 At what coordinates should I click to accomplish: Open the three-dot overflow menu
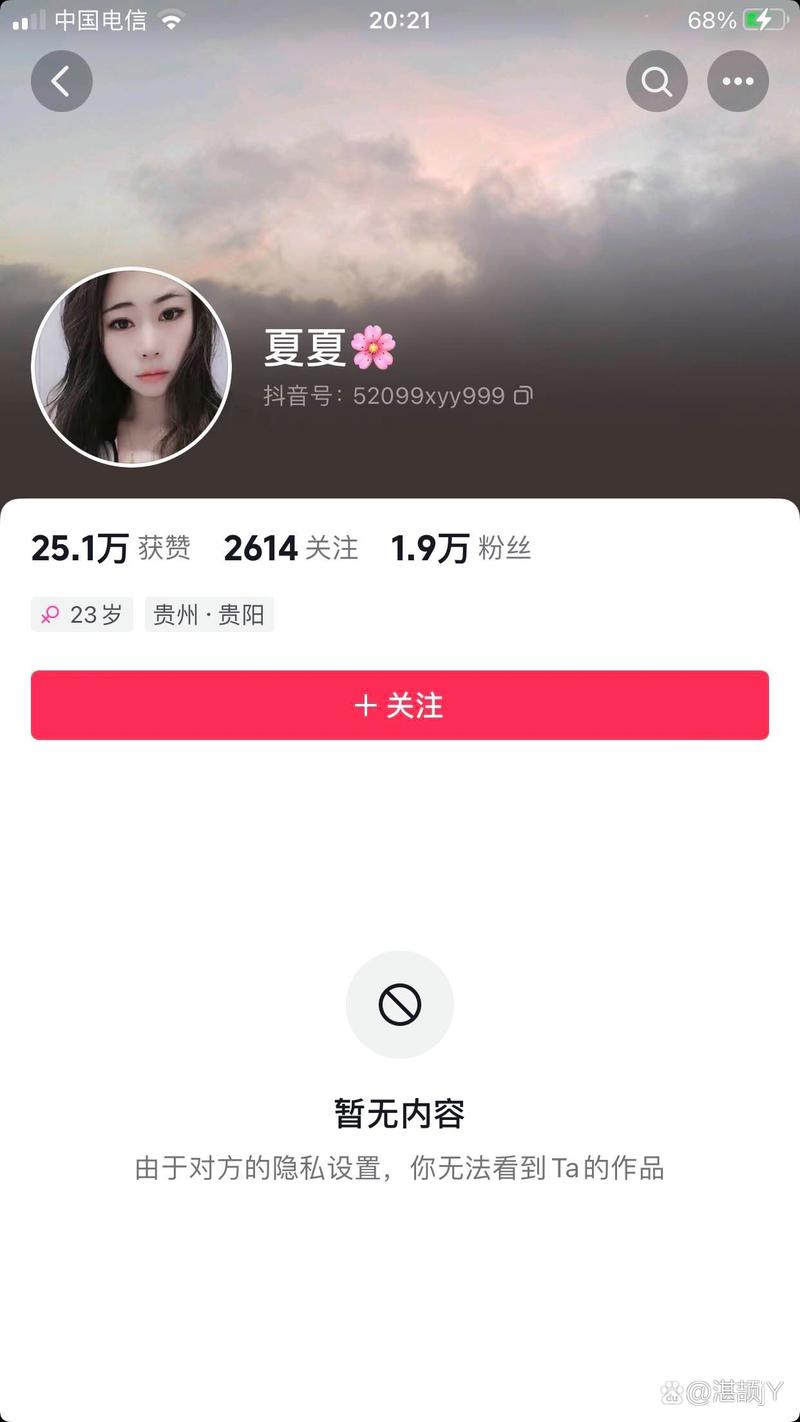tap(738, 81)
